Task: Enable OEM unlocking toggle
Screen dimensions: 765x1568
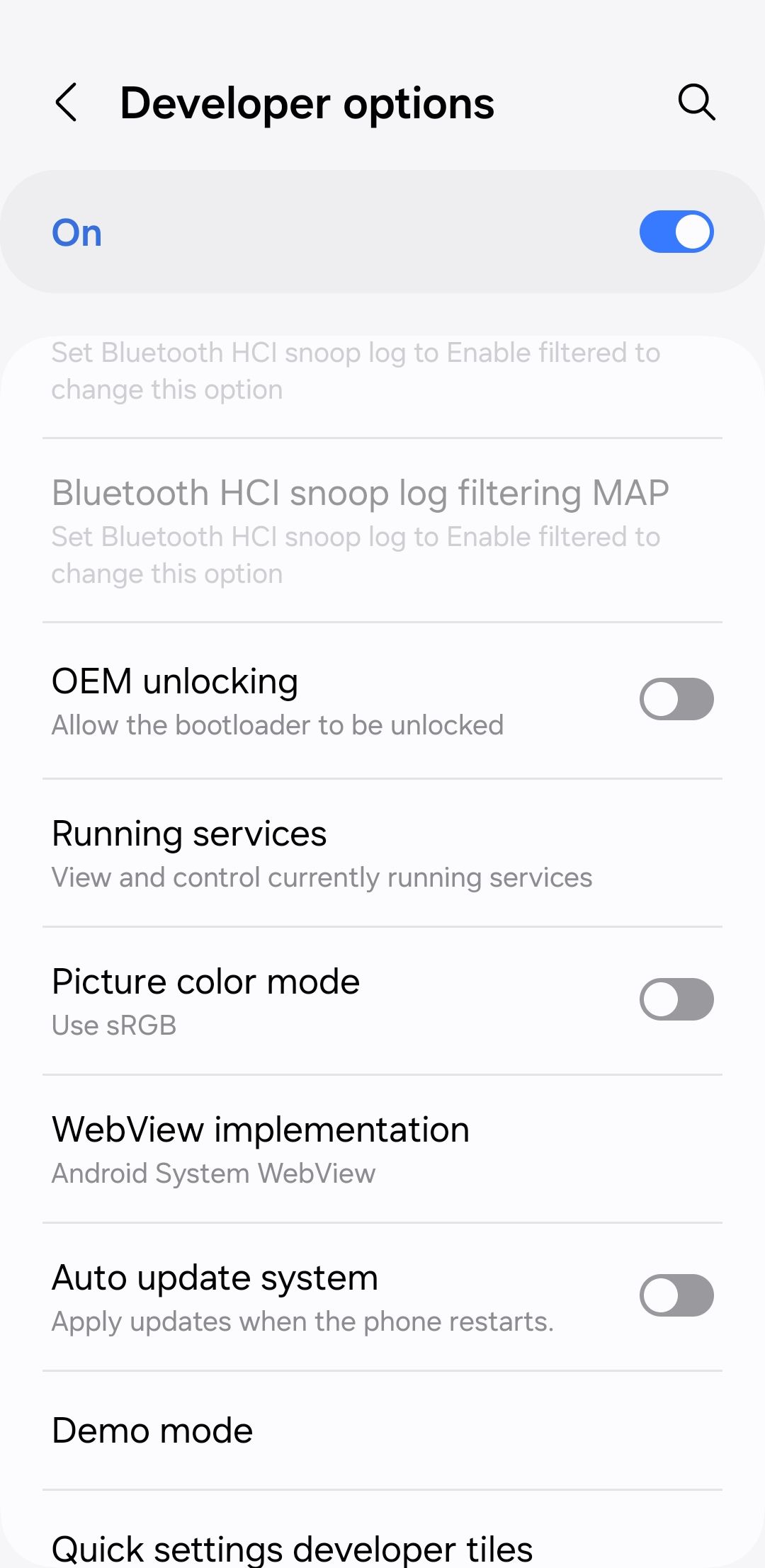Action: tap(676, 699)
